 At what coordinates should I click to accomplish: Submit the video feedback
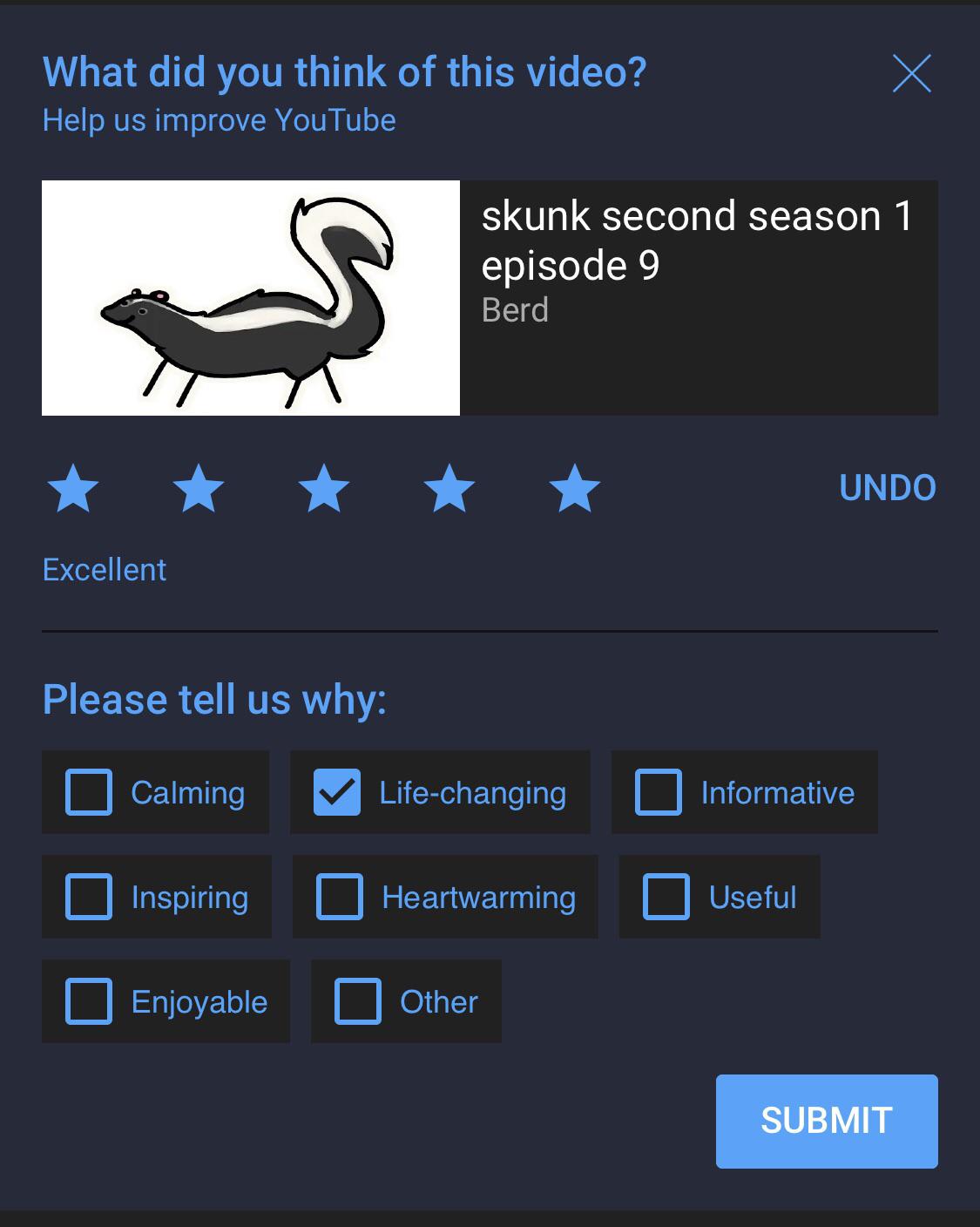[x=826, y=1121]
